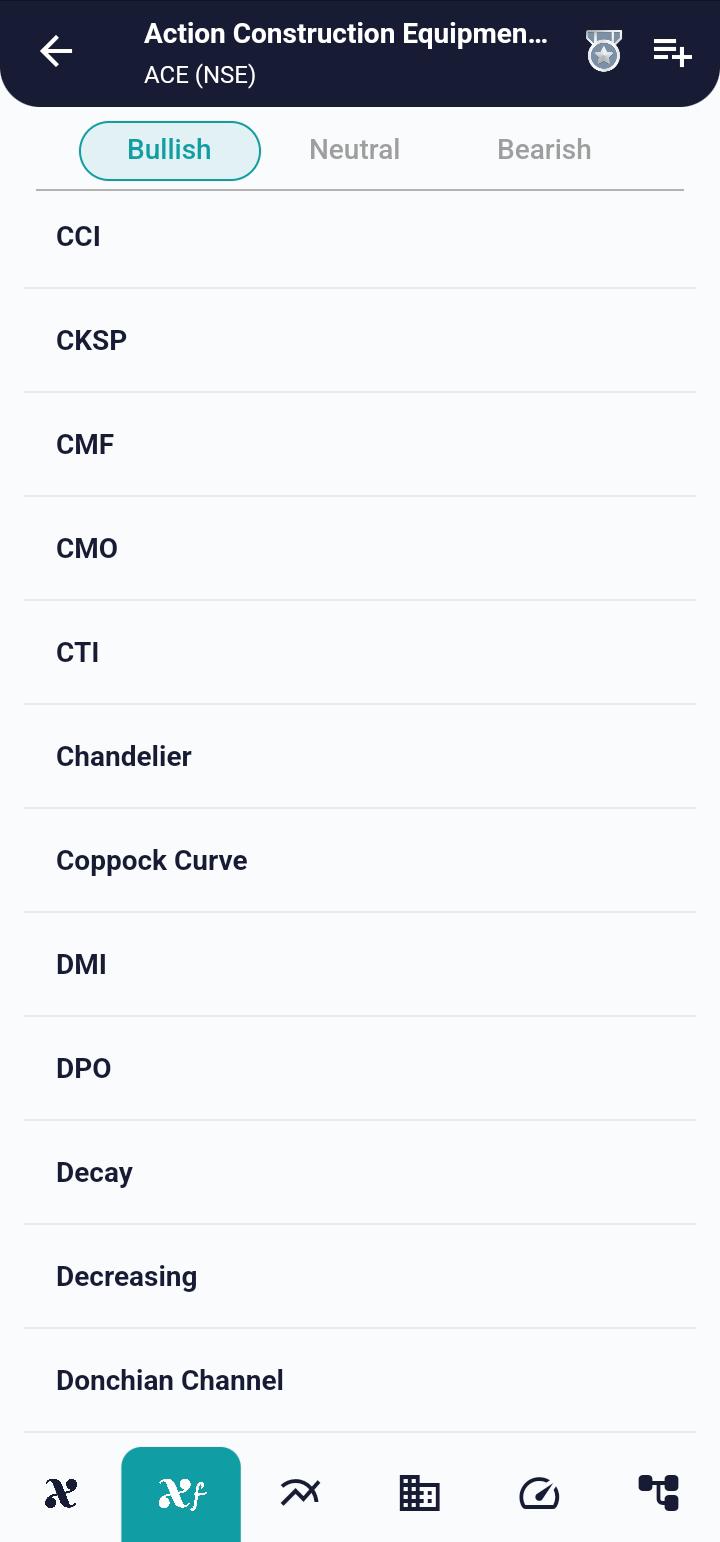Add ACE to a watchlist via the add icon

(x=672, y=51)
